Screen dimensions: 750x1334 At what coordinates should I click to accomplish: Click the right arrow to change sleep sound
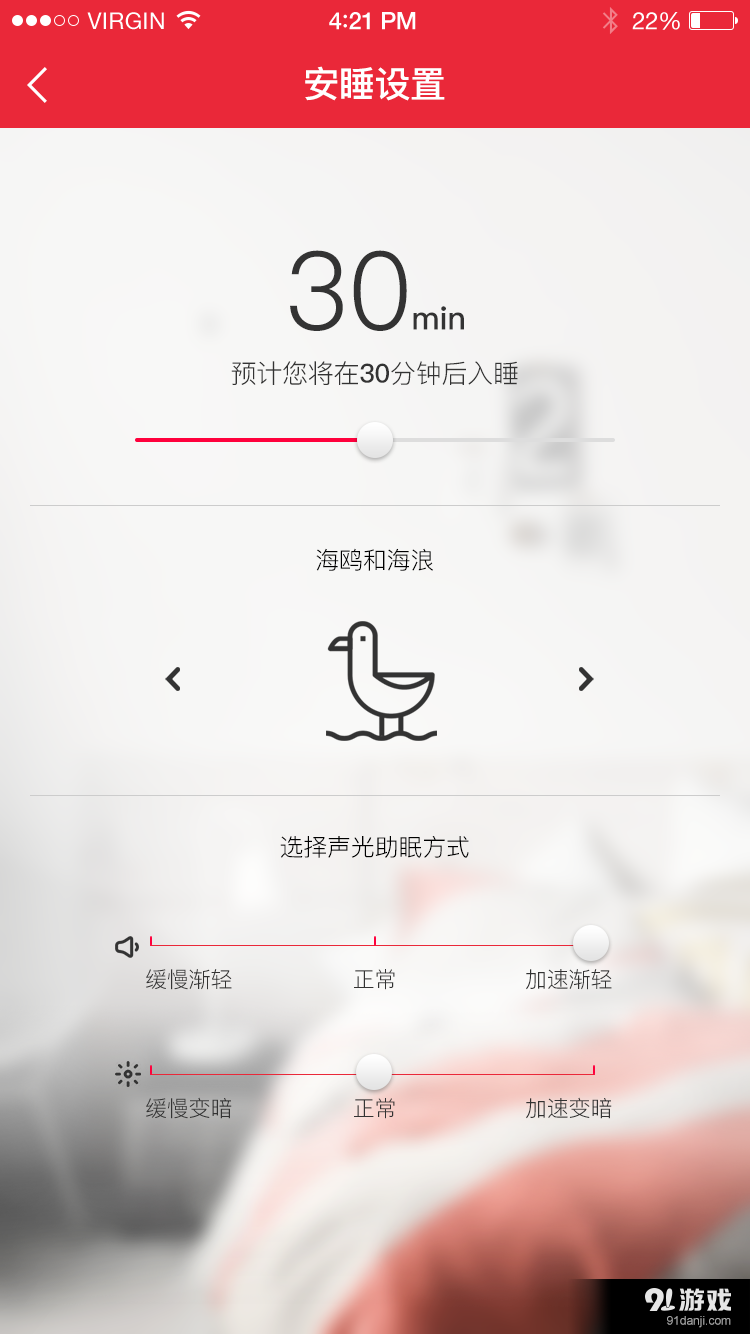(585, 679)
